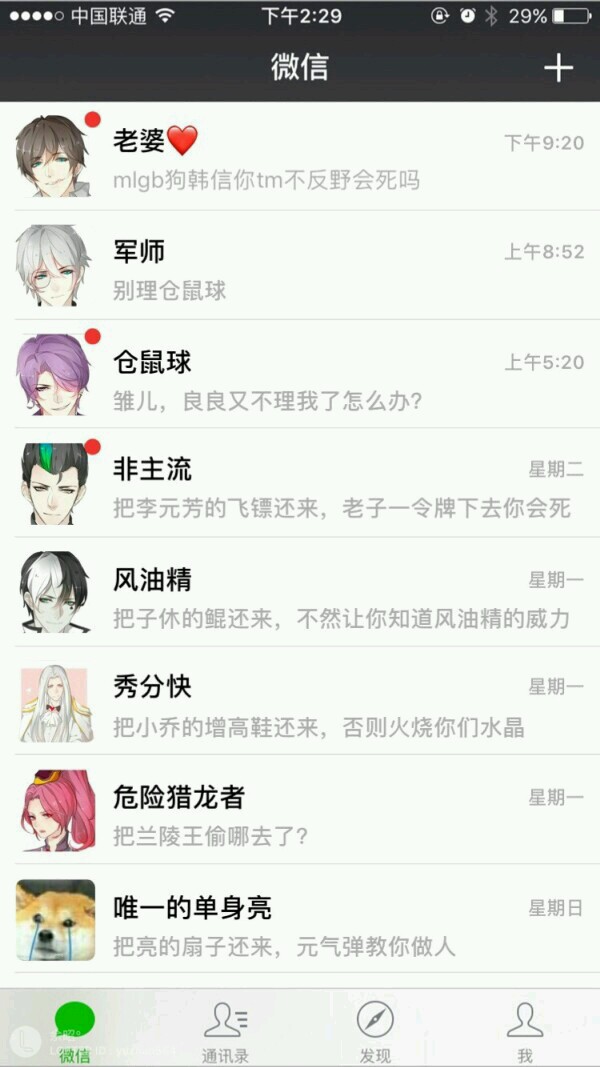The height and width of the screenshot is (1067, 600).
Task: Open the 仓鼠球 conversation
Action: pyautogui.click(x=300, y=377)
